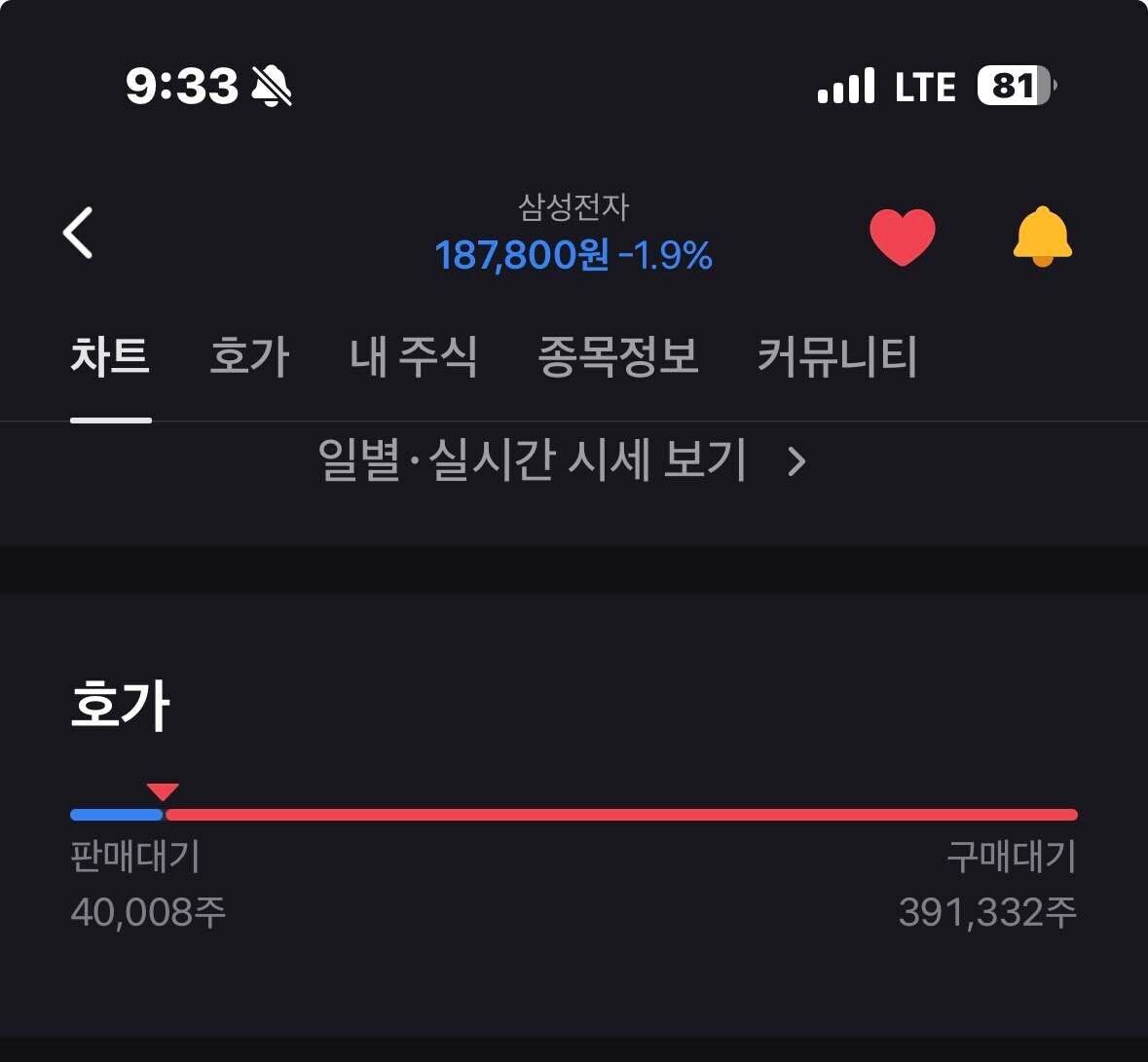The width and height of the screenshot is (1148, 1062).
Task: Go back using the top-left arrow
Action: 78,234
